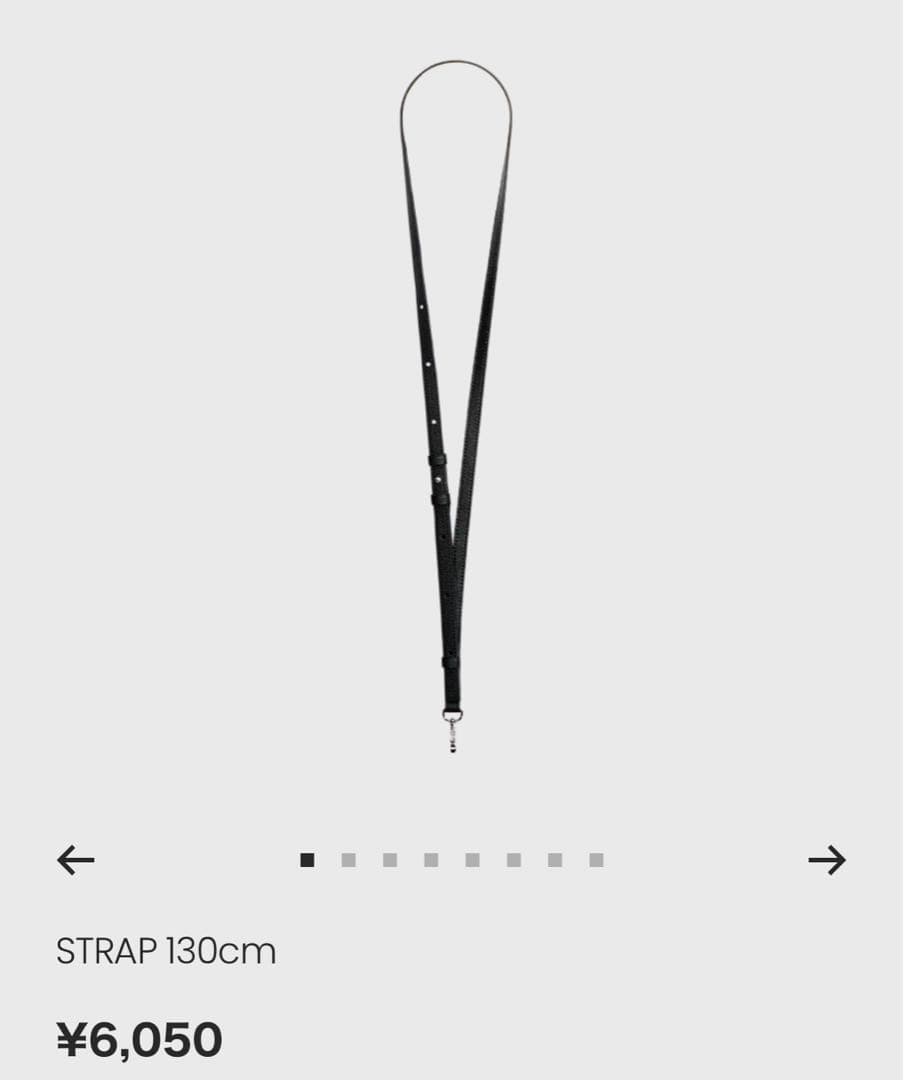Jump to the second carousel dot

[x=349, y=860]
